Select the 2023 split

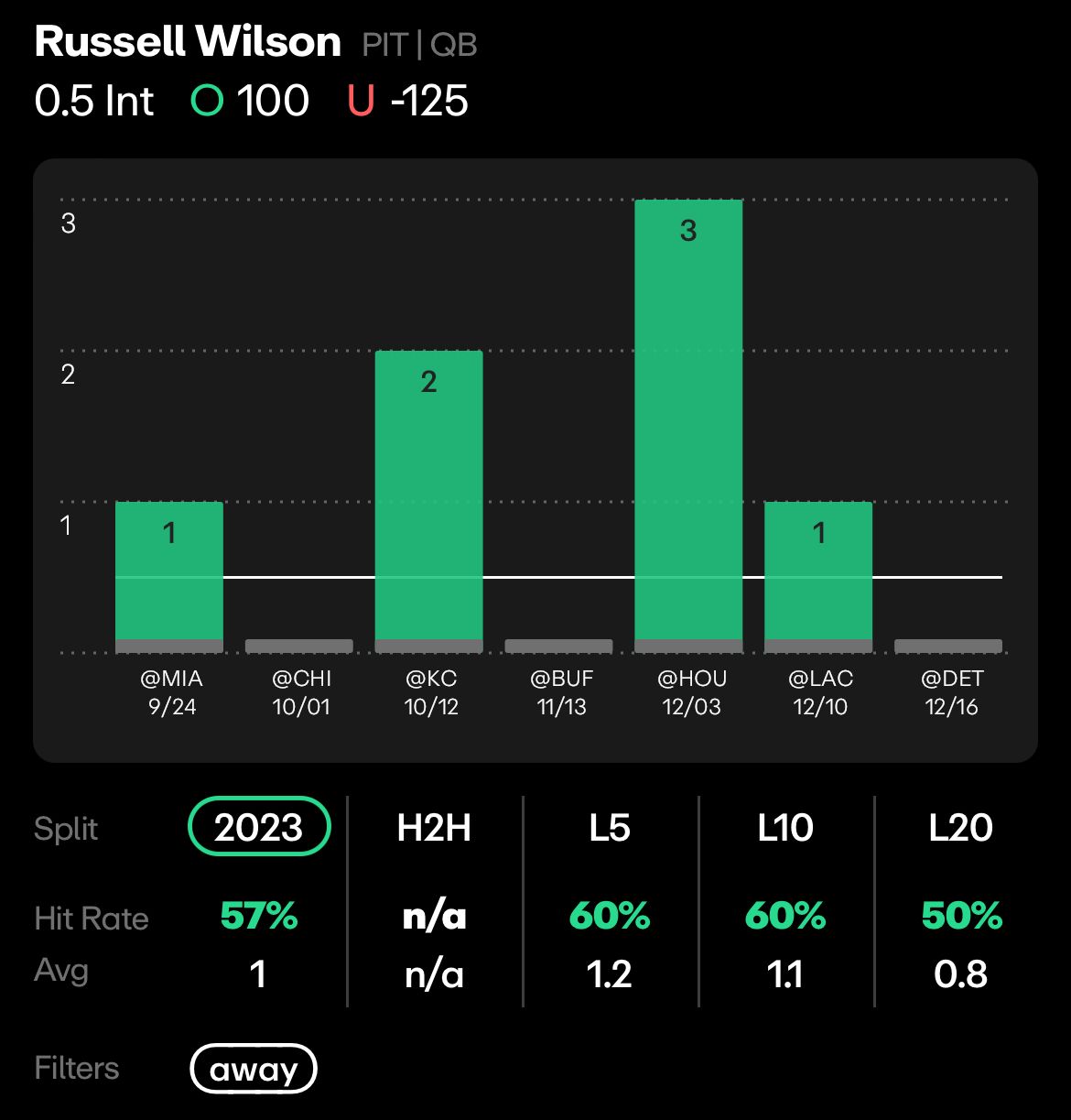(259, 827)
